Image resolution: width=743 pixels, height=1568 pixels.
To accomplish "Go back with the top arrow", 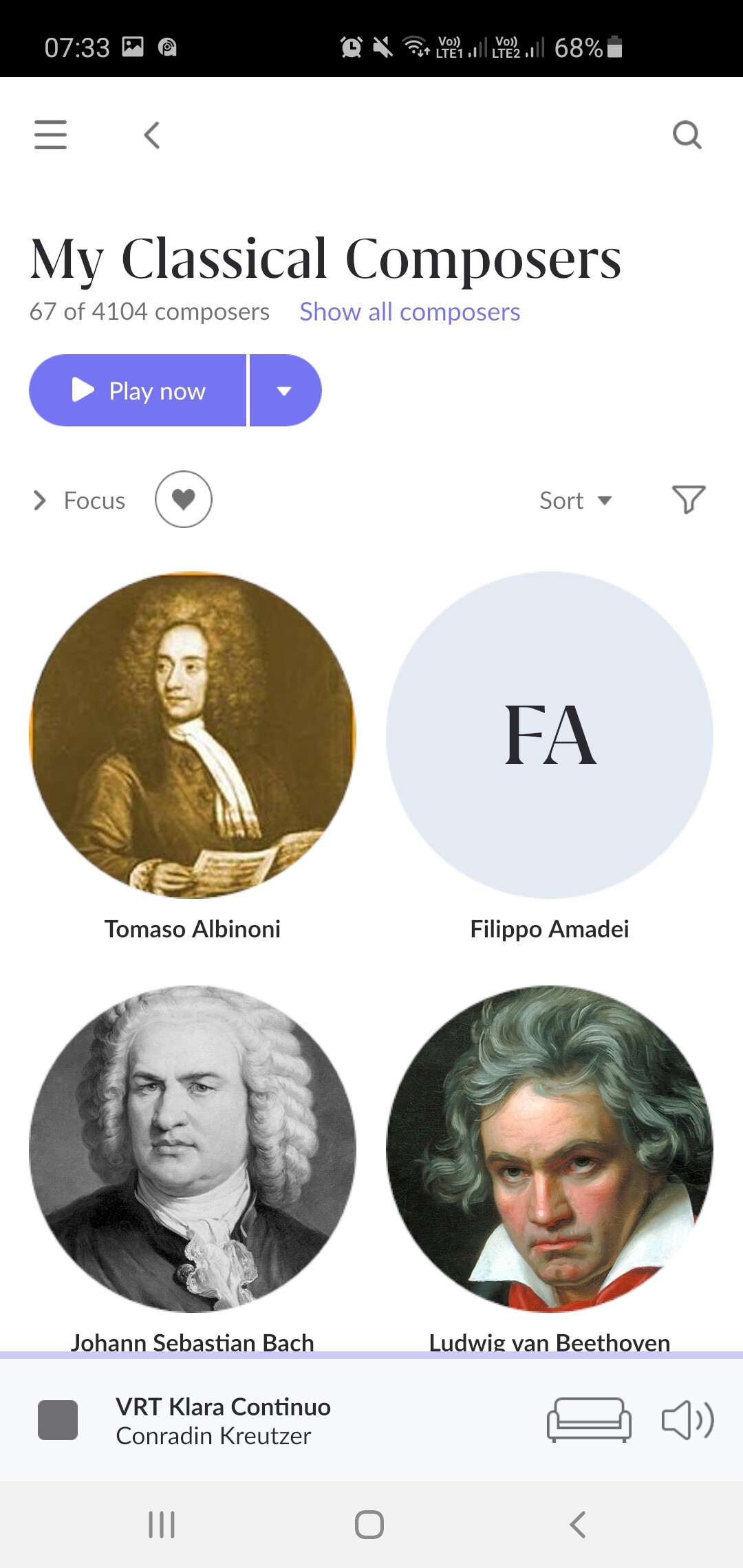I will click(x=152, y=135).
